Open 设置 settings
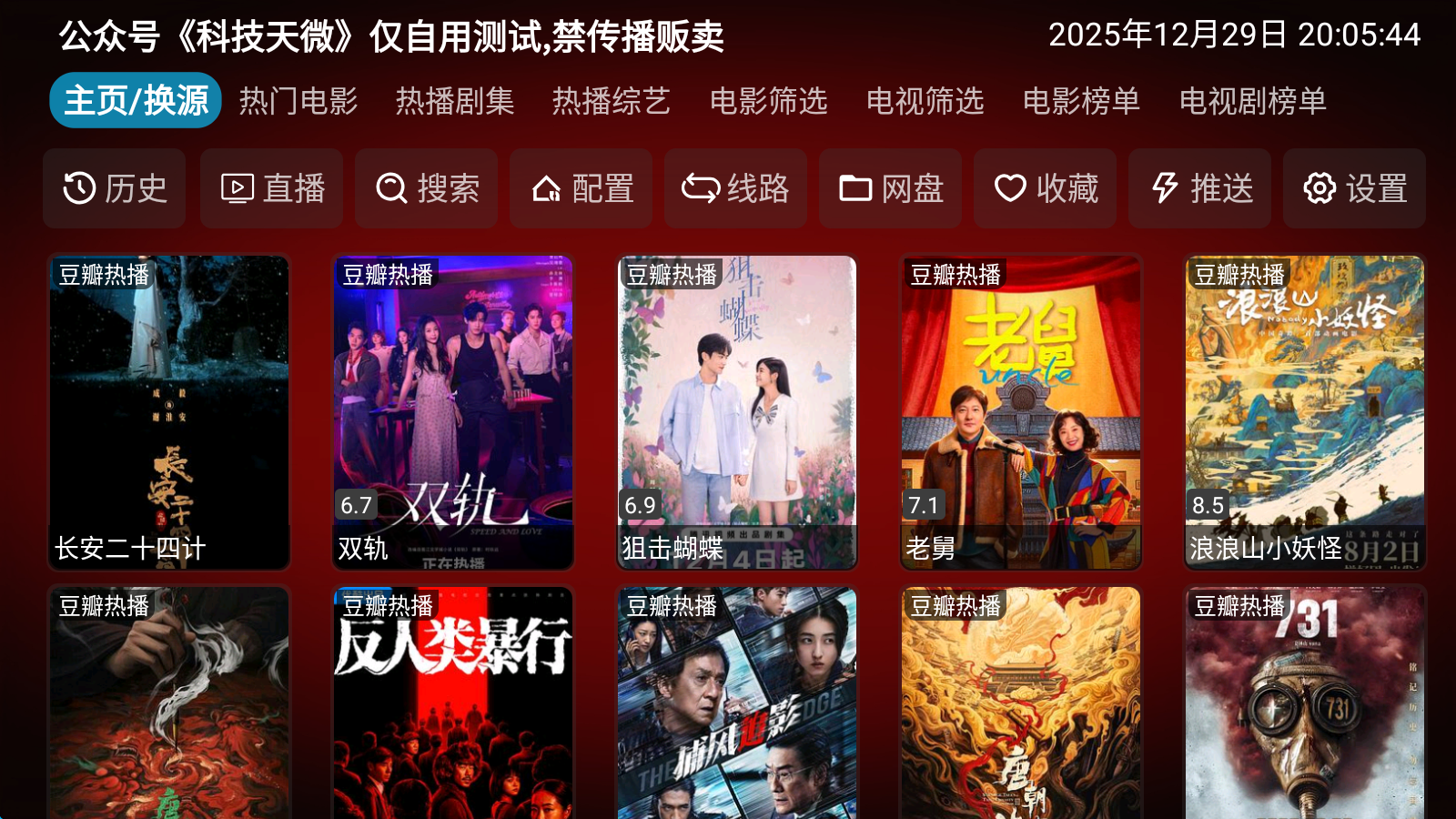 click(1355, 188)
